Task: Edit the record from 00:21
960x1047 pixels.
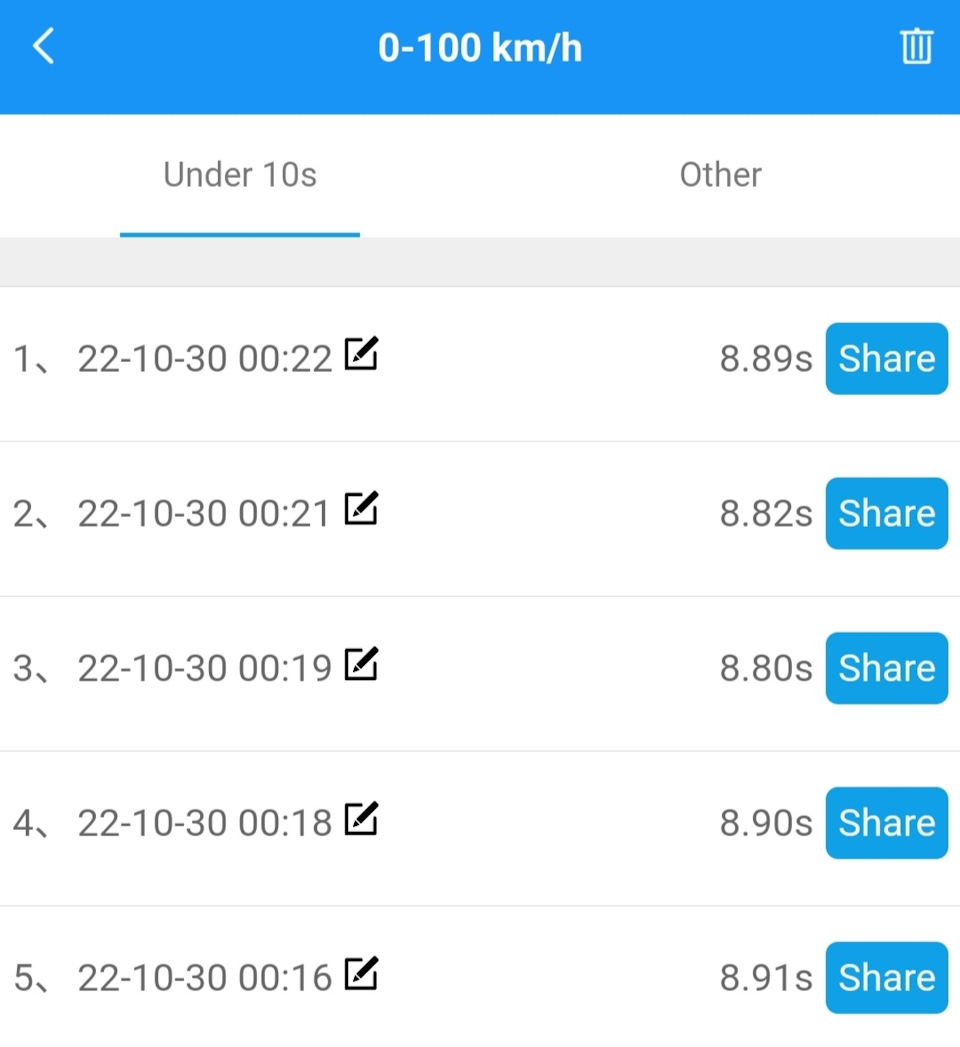Action: pyautogui.click(x=361, y=509)
